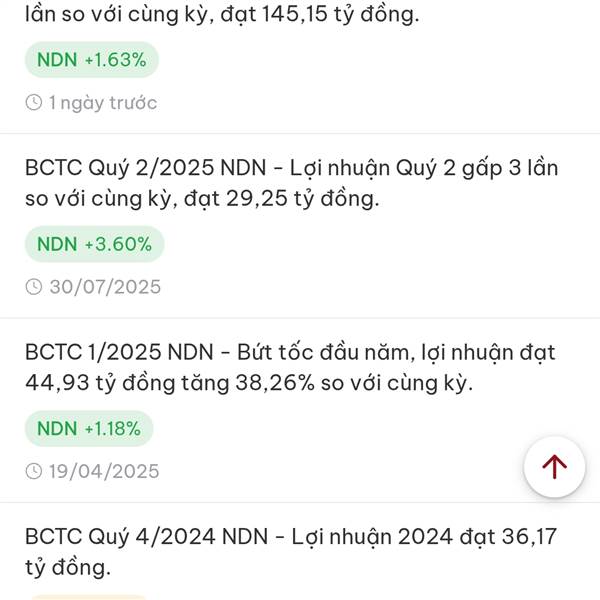
Task: Open the BCTC 1/2025 NDN article
Action: pos(289,367)
